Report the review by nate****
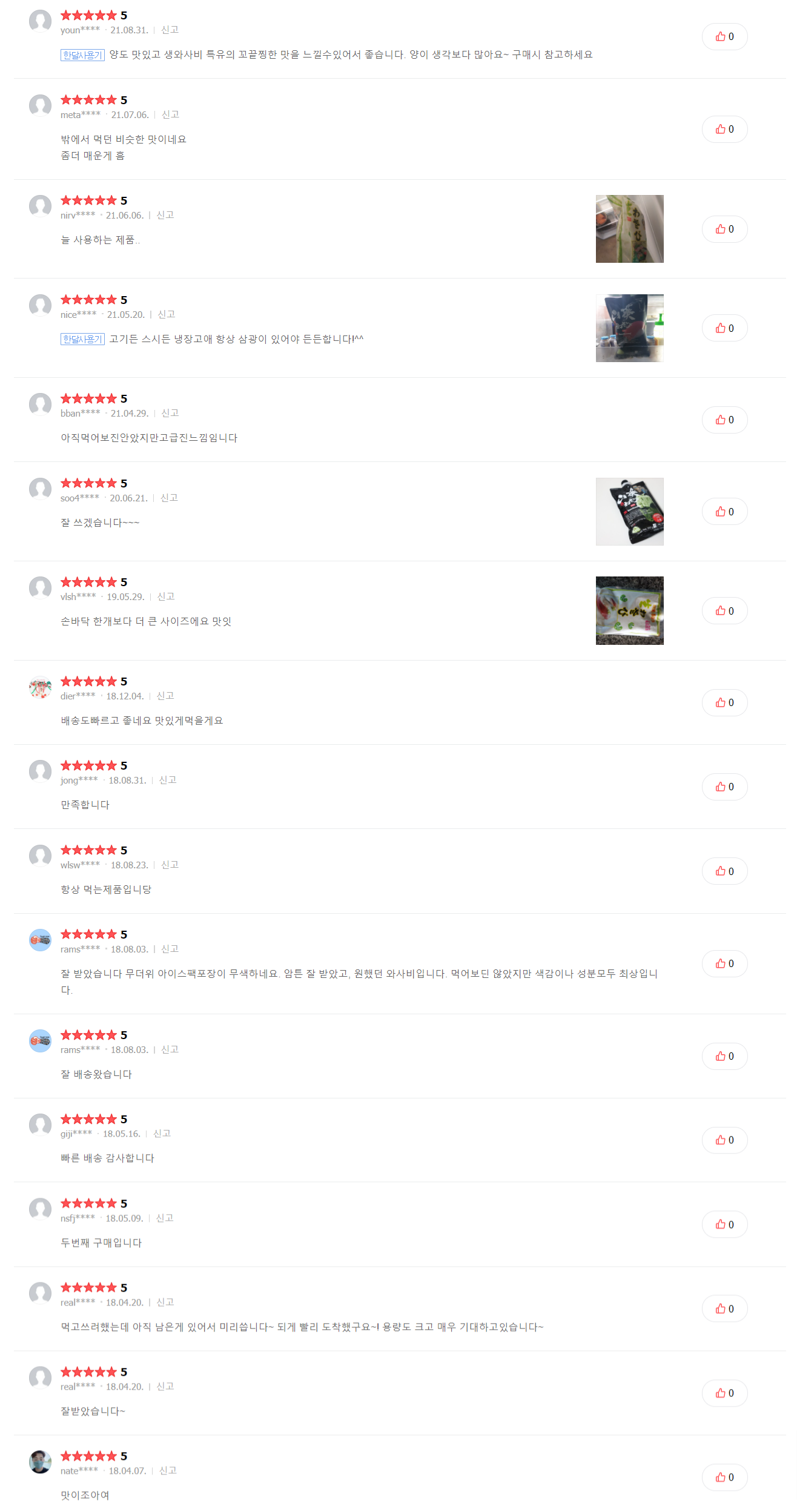The height and width of the screenshot is (1512, 797). tap(168, 1470)
